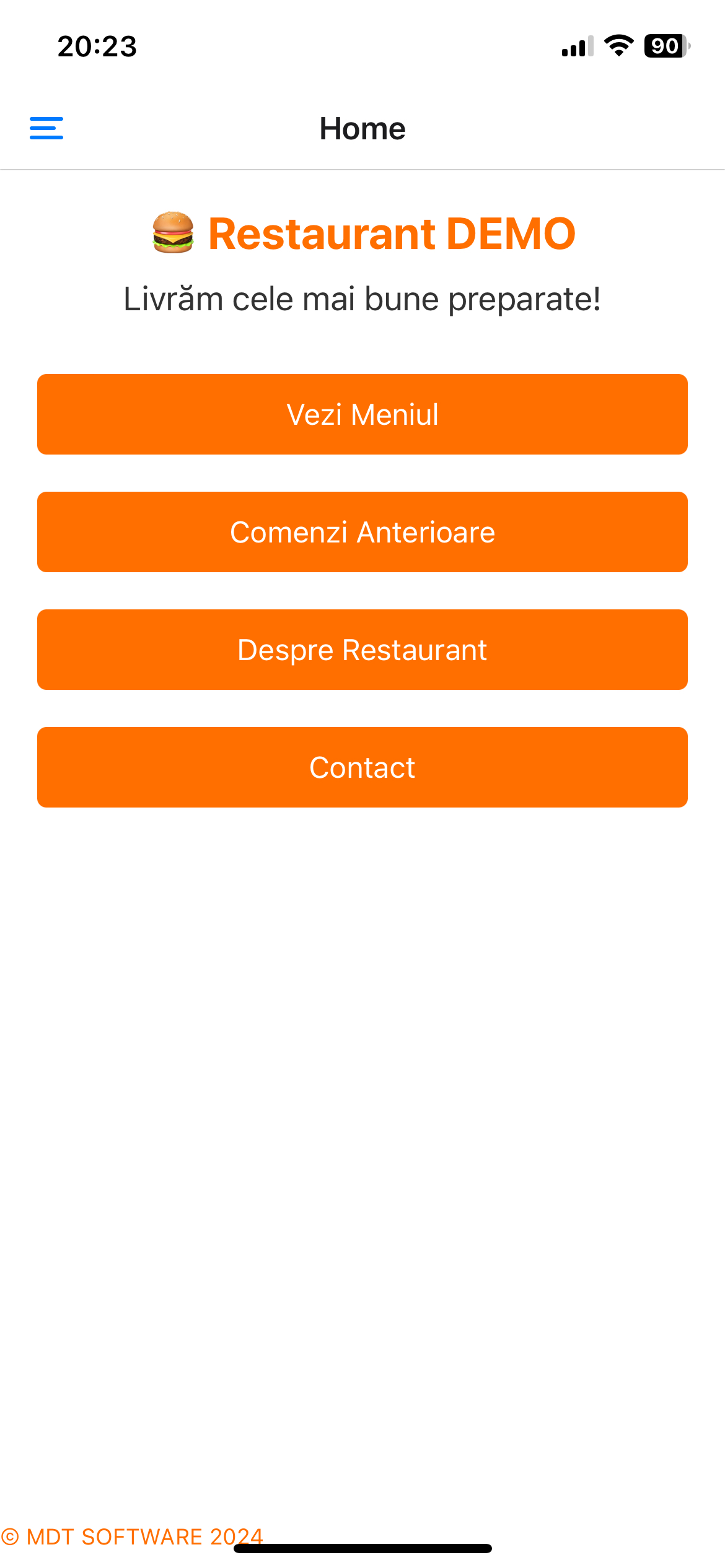The image size is (725, 1568).
Task: Open the hamburger drawer menu
Action: click(x=46, y=128)
